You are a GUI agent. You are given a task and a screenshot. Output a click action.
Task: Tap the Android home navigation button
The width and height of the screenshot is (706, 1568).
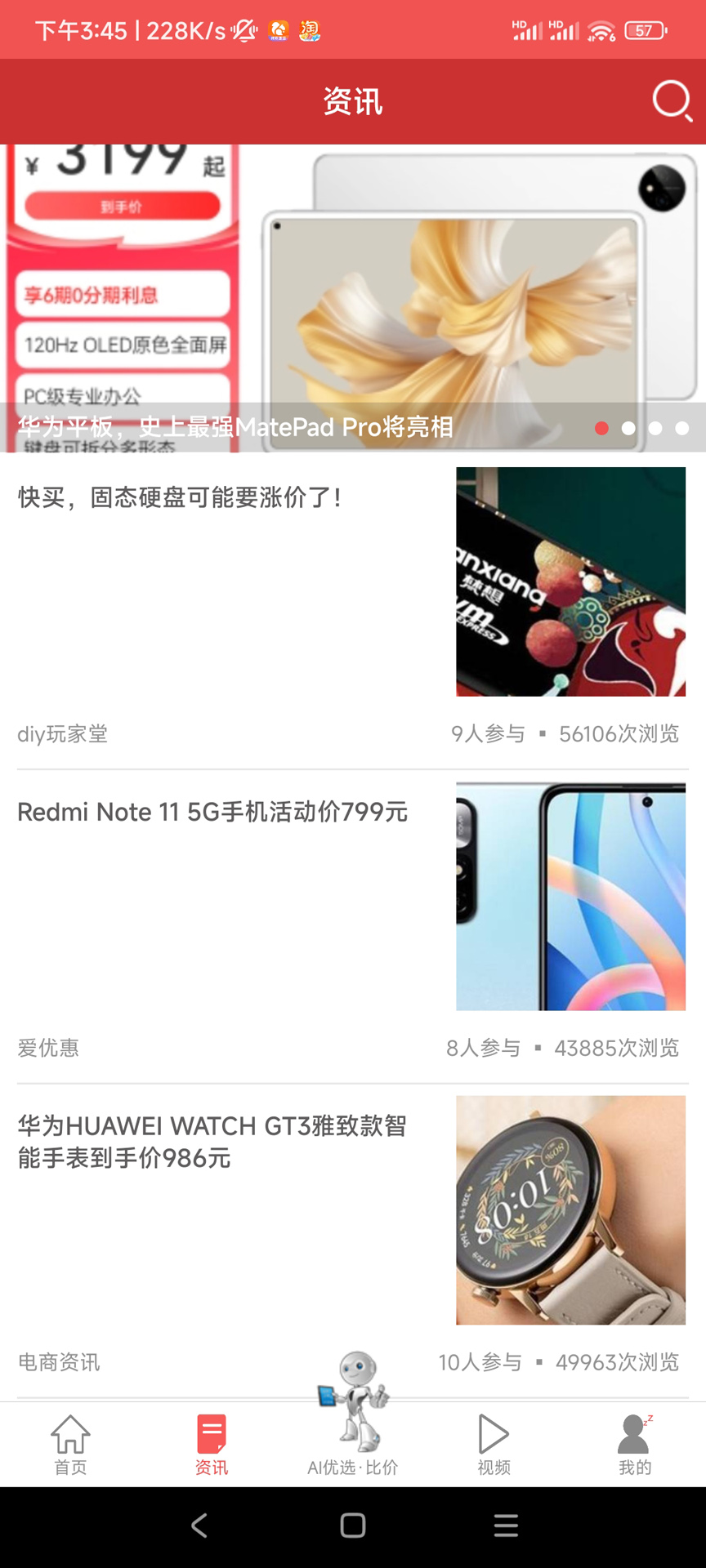click(352, 1524)
